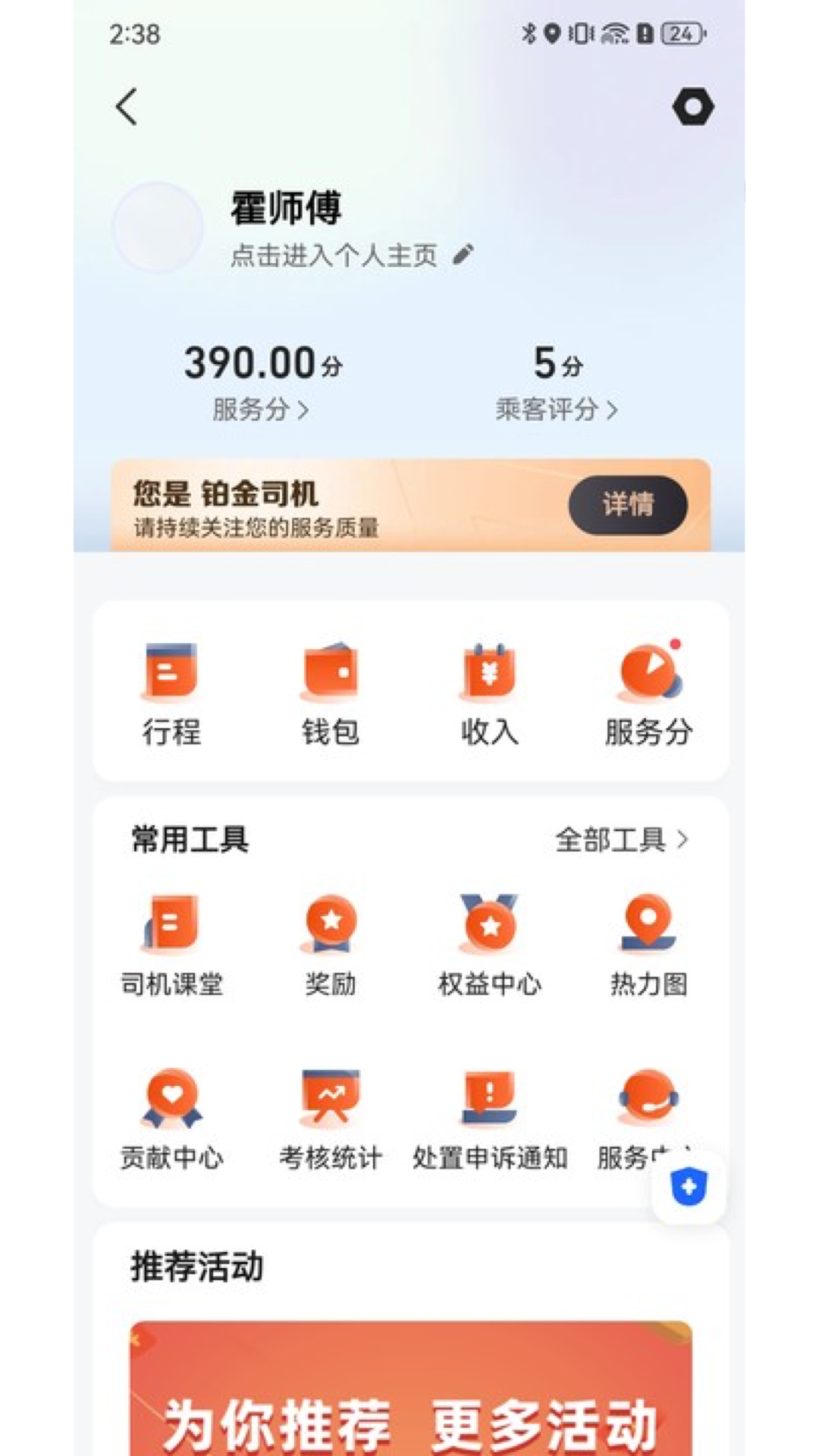Go back using the top-left arrow
Image resolution: width=819 pixels, height=1456 pixels.
point(127,107)
